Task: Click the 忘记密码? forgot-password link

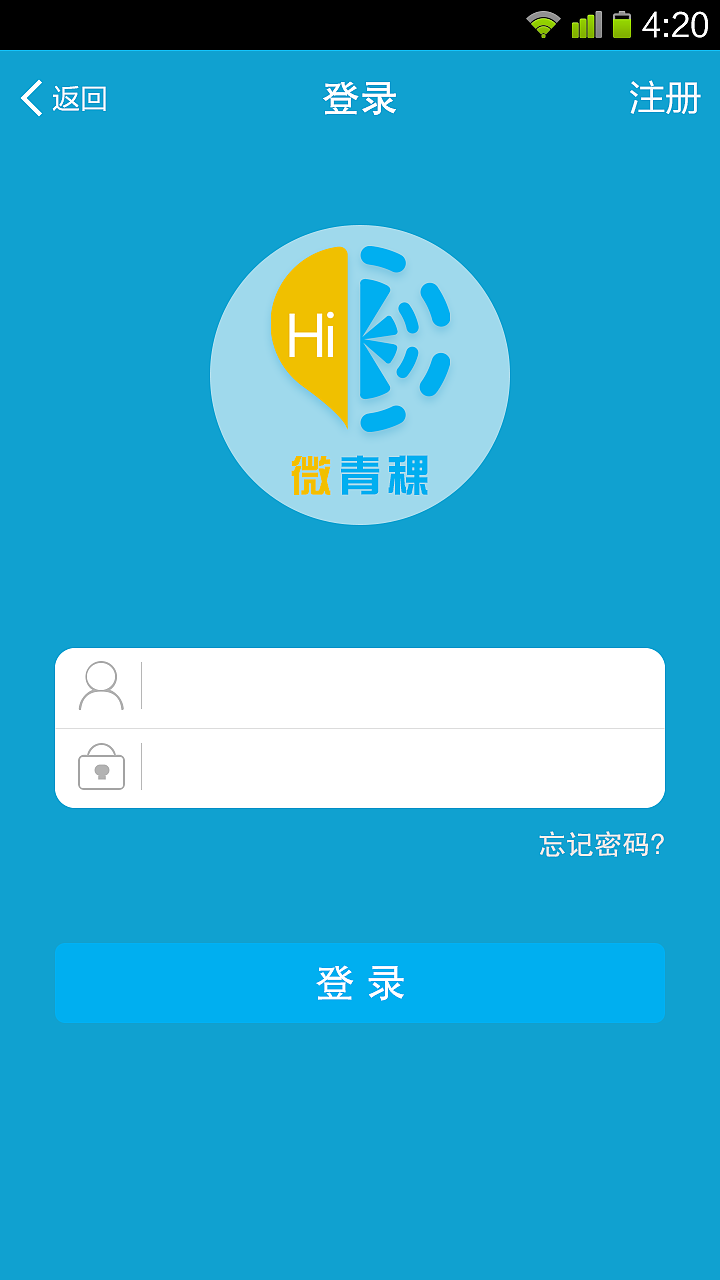Action: [x=601, y=845]
